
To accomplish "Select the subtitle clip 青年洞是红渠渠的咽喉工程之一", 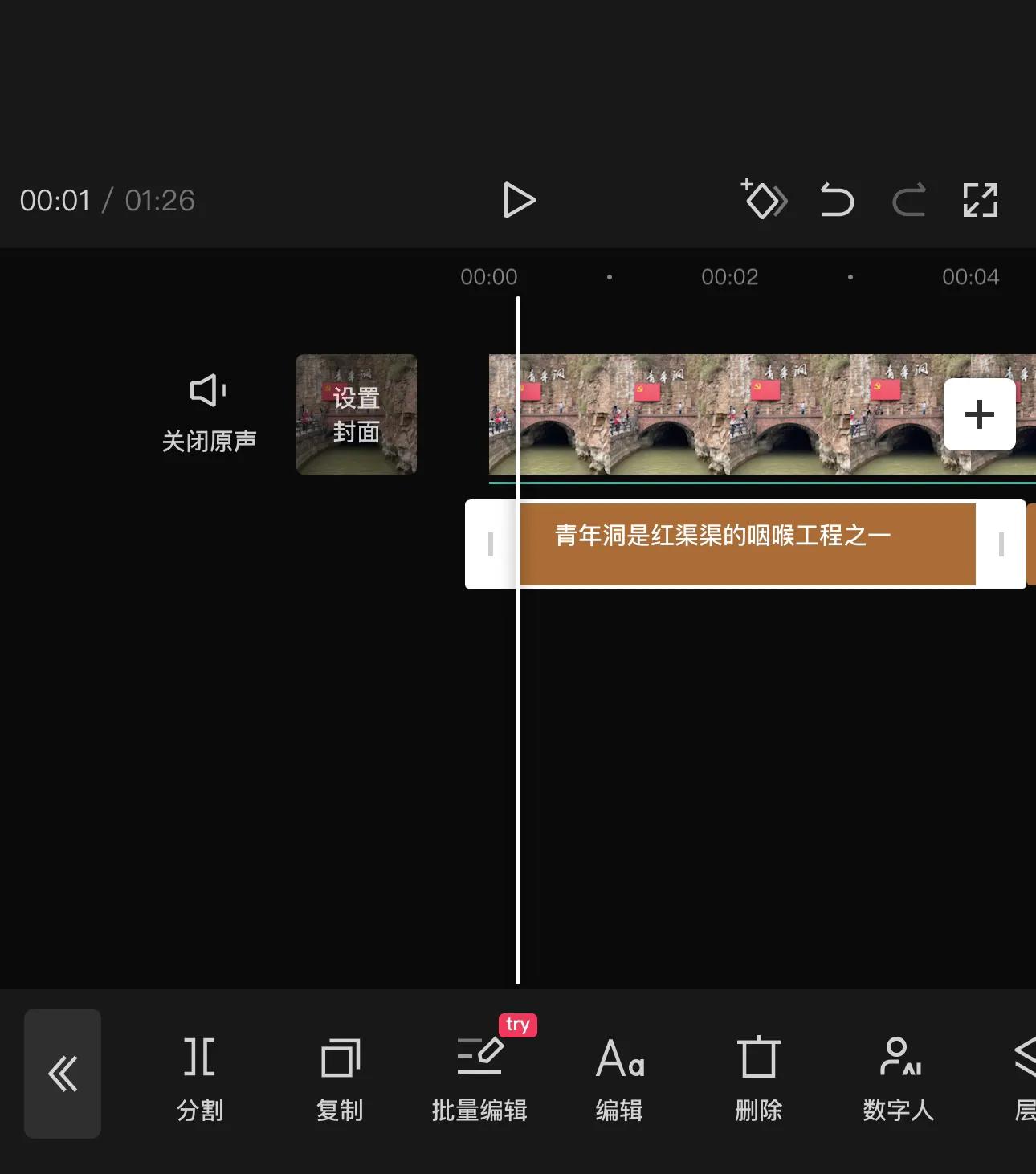I will (x=747, y=544).
